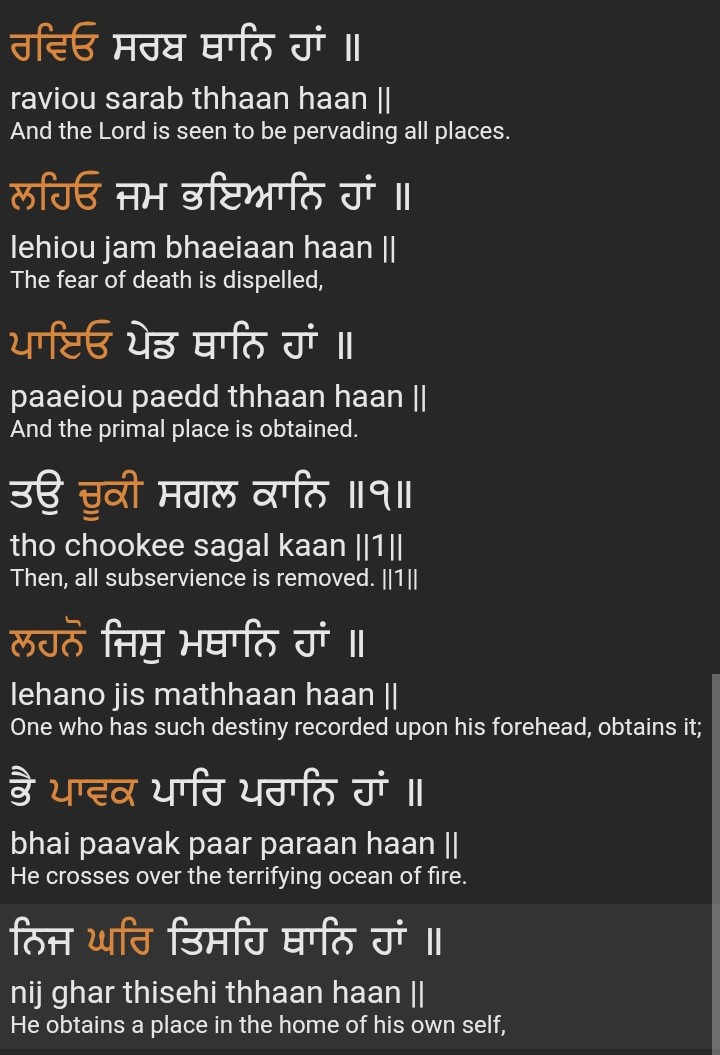Select the highlighted line "nij ghar thisehi thhaan haan"
This screenshot has height=1055, width=720.
pos(218,992)
